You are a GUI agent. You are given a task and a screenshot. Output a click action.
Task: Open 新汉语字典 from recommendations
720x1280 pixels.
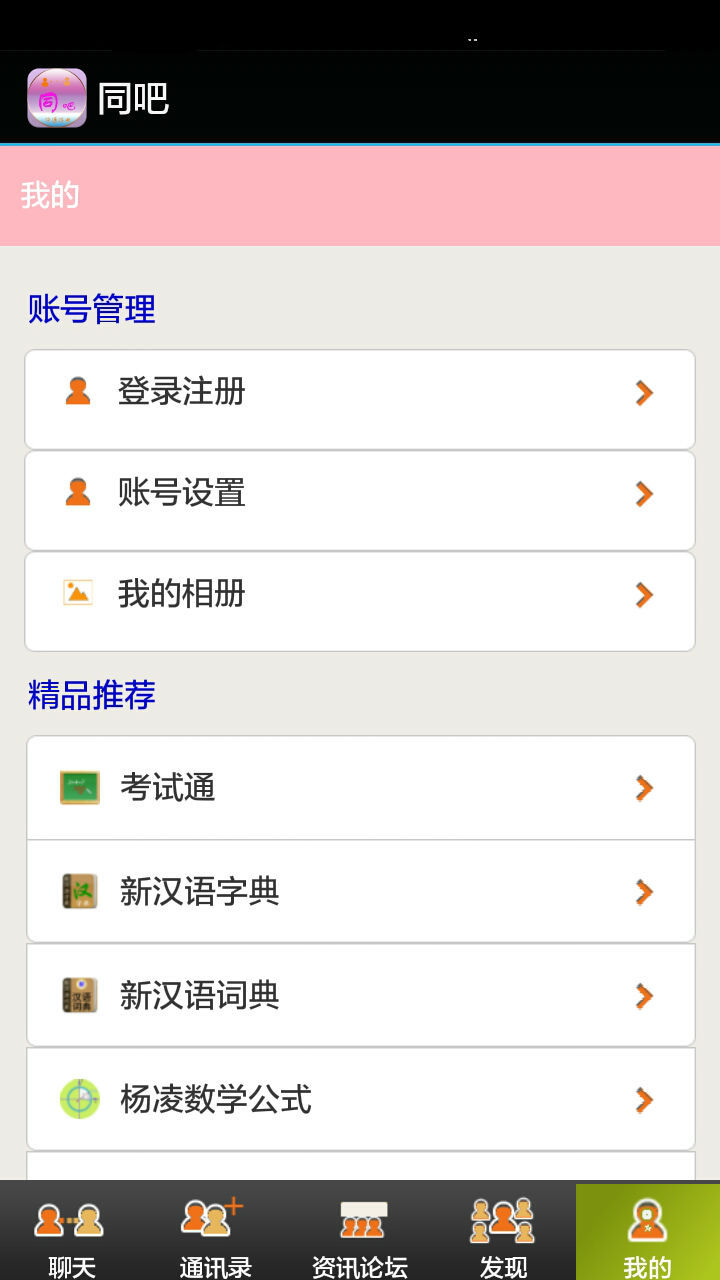[360, 891]
